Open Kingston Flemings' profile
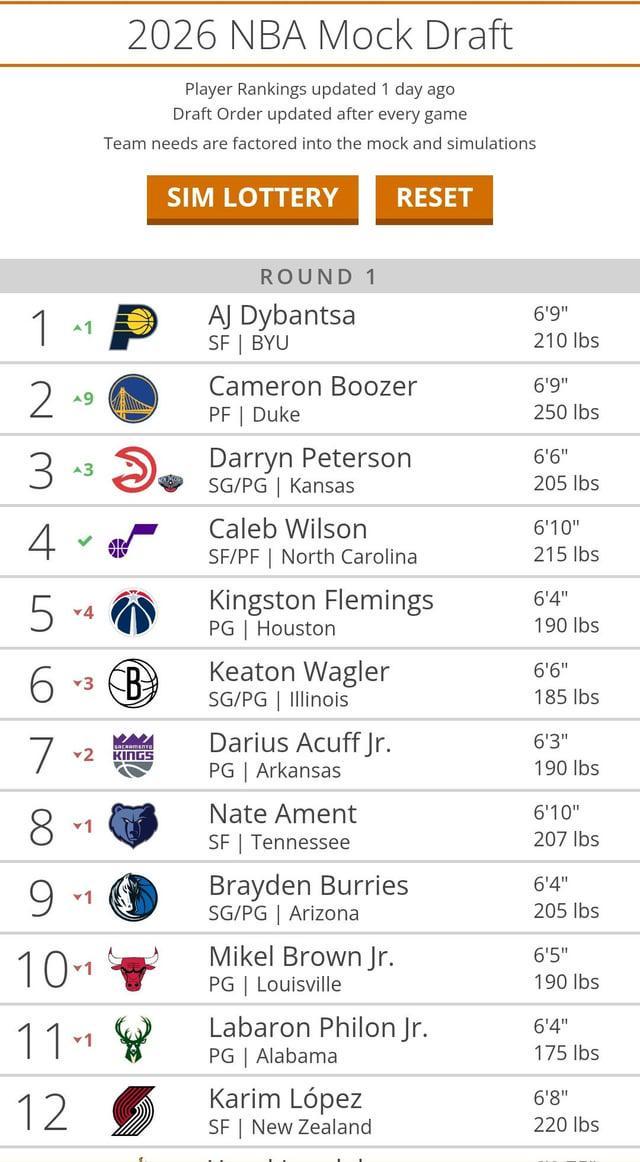 click(320, 600)
